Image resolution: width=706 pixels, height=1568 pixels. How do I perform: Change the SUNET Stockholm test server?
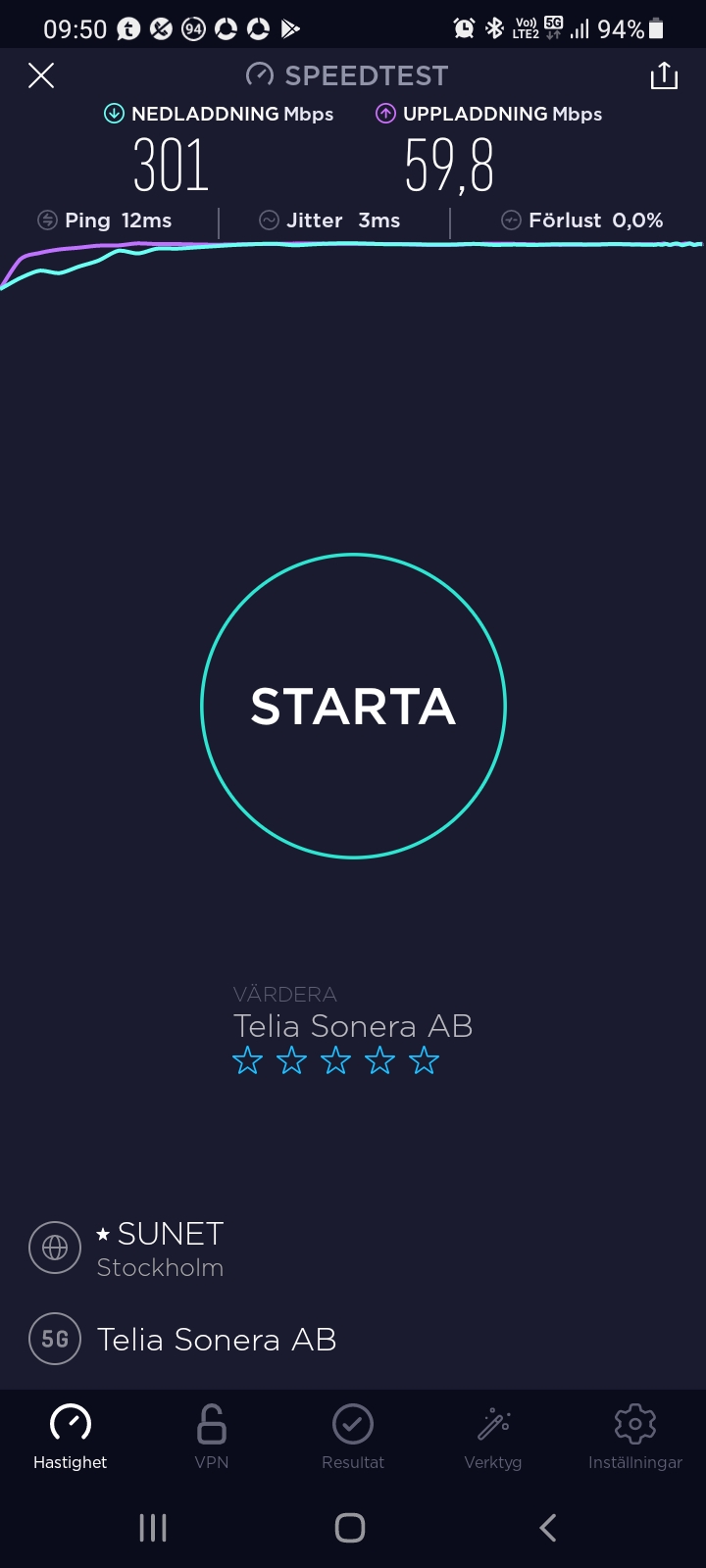click(x=160, y=1249)
